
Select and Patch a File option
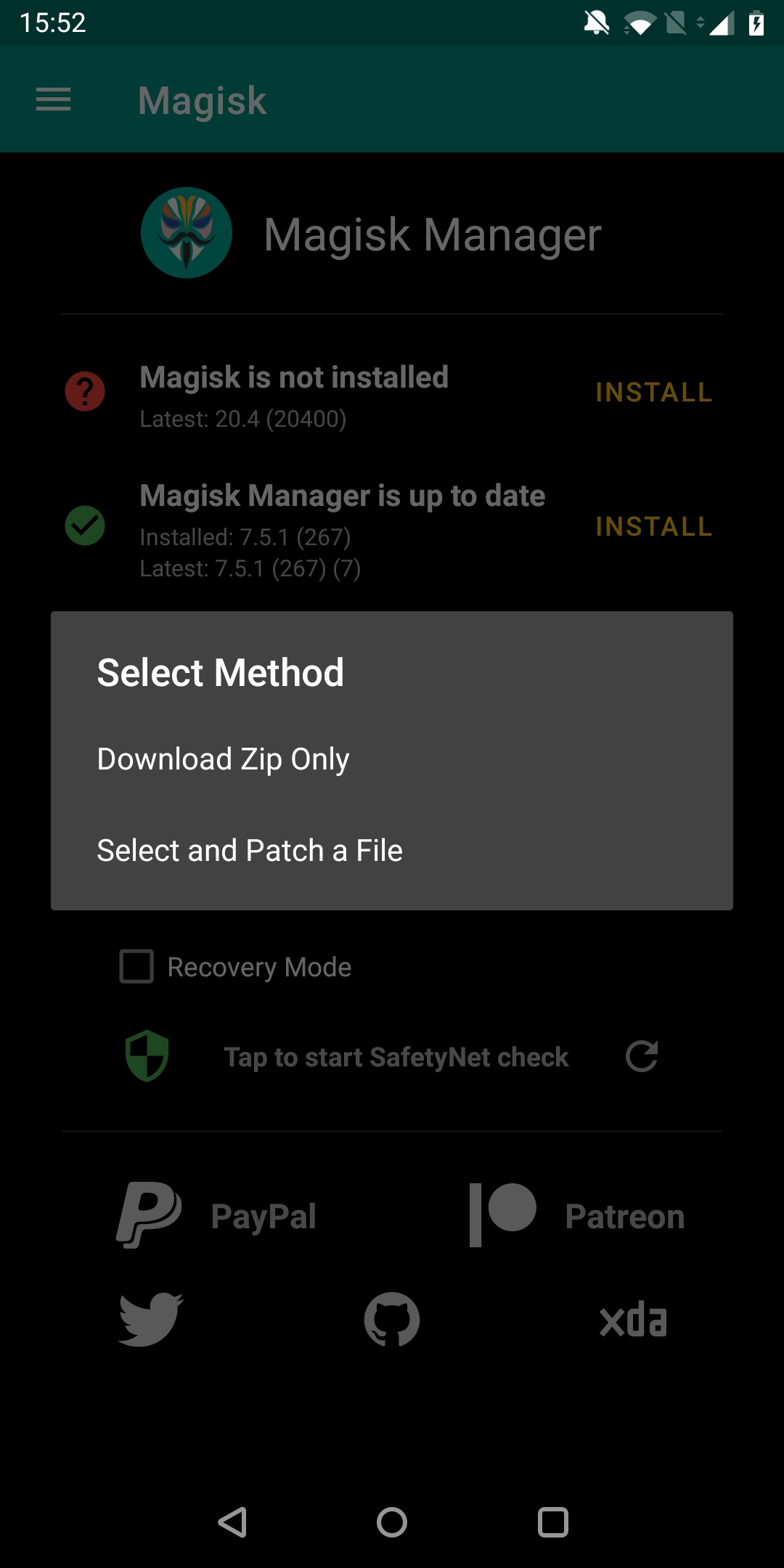tap(250, 850)
